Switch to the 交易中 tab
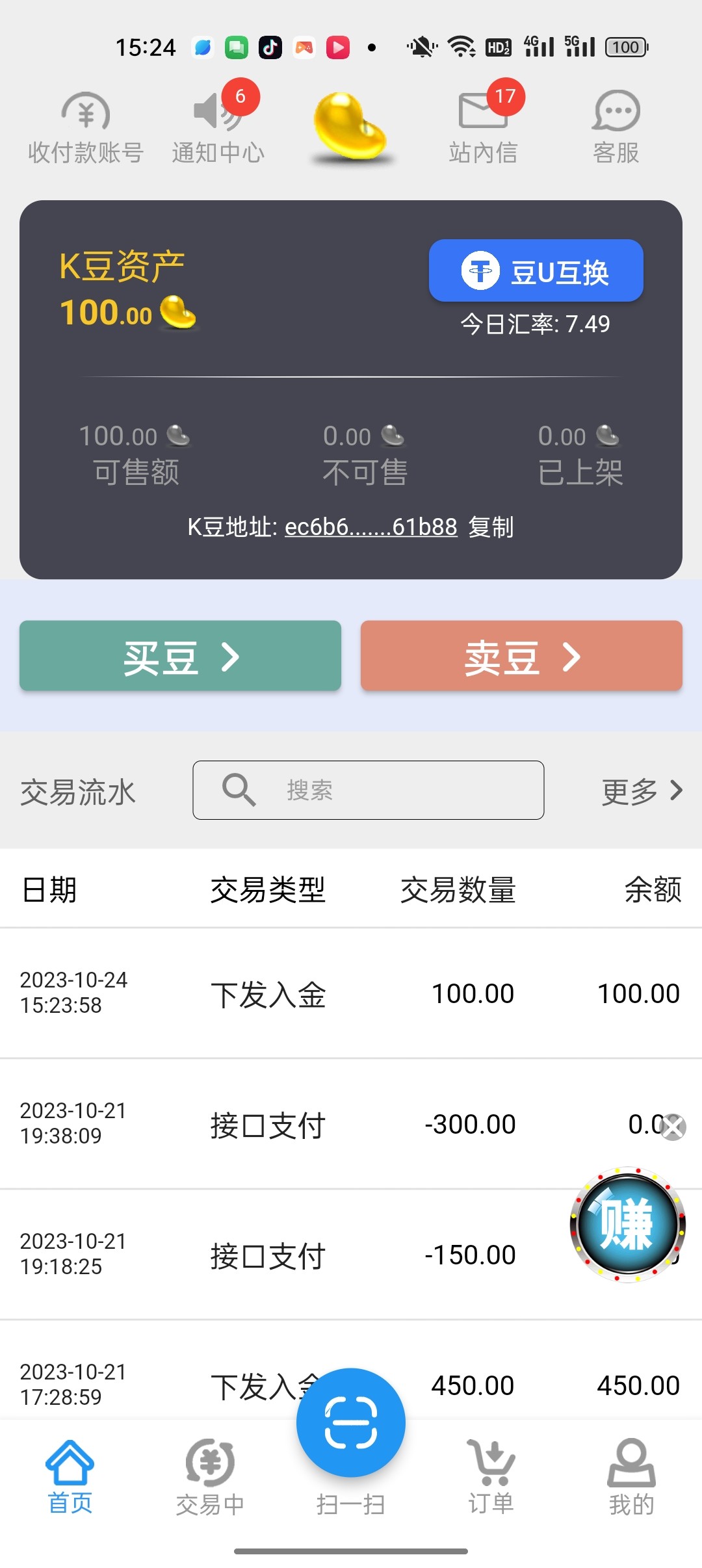Image resolution: width=702 pixels, height=1568 pixels. point(210,1477)
